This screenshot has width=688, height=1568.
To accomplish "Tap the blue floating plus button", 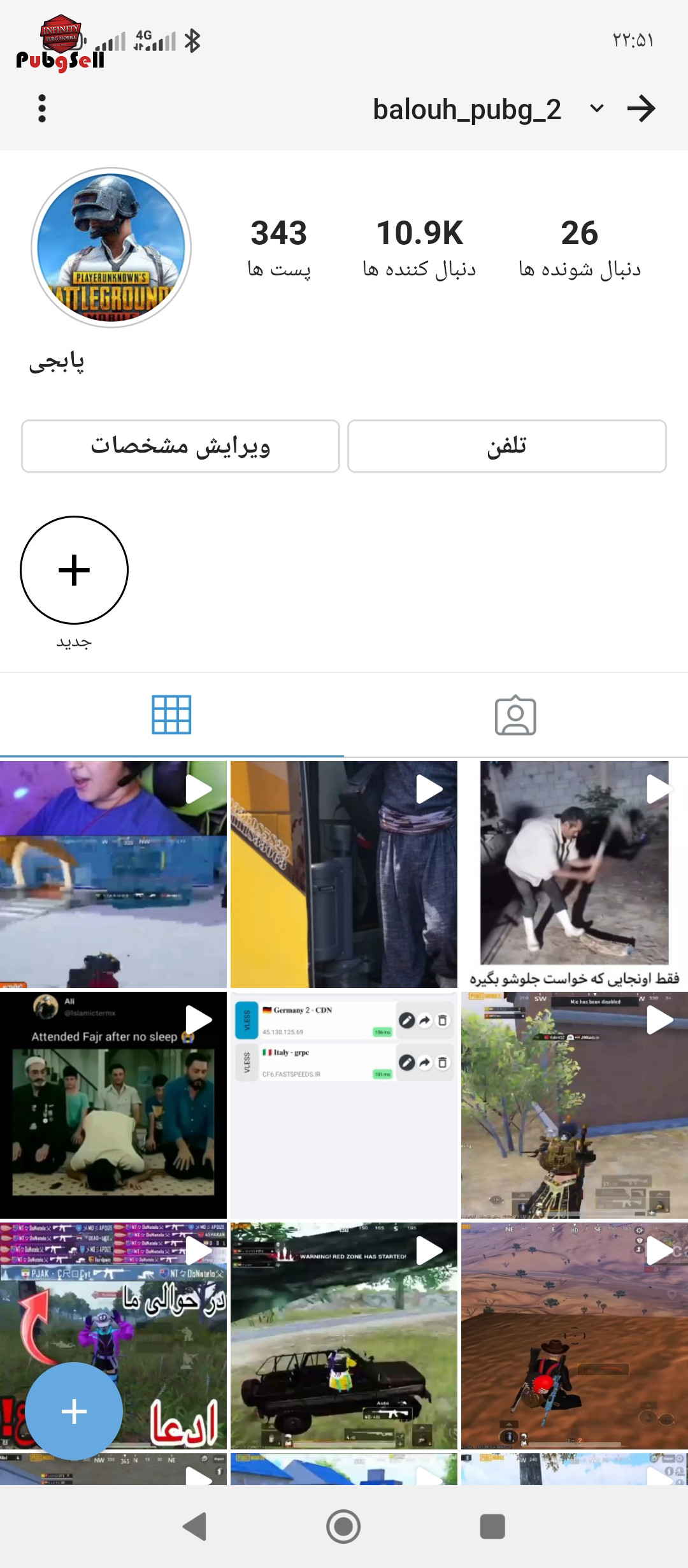I will point(74,1411).
